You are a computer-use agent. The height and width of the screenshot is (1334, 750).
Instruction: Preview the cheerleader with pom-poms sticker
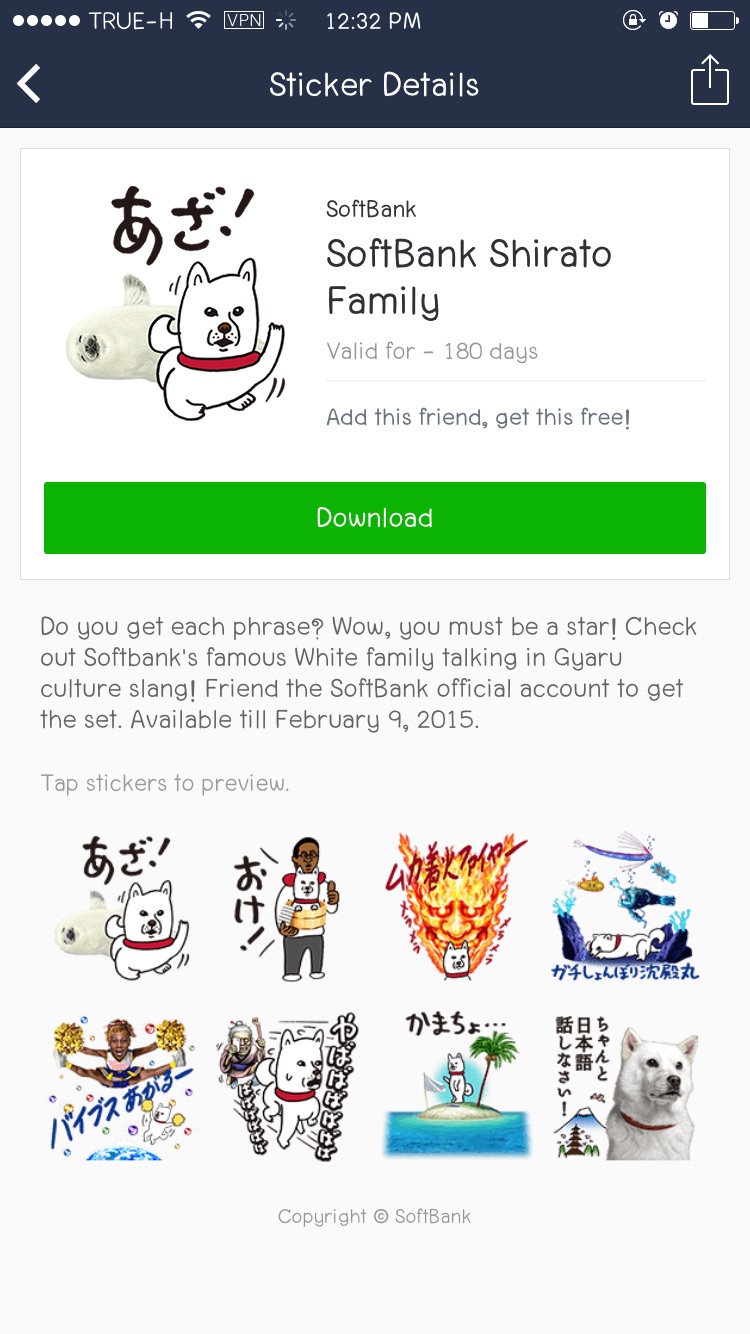coord(123,1086)
